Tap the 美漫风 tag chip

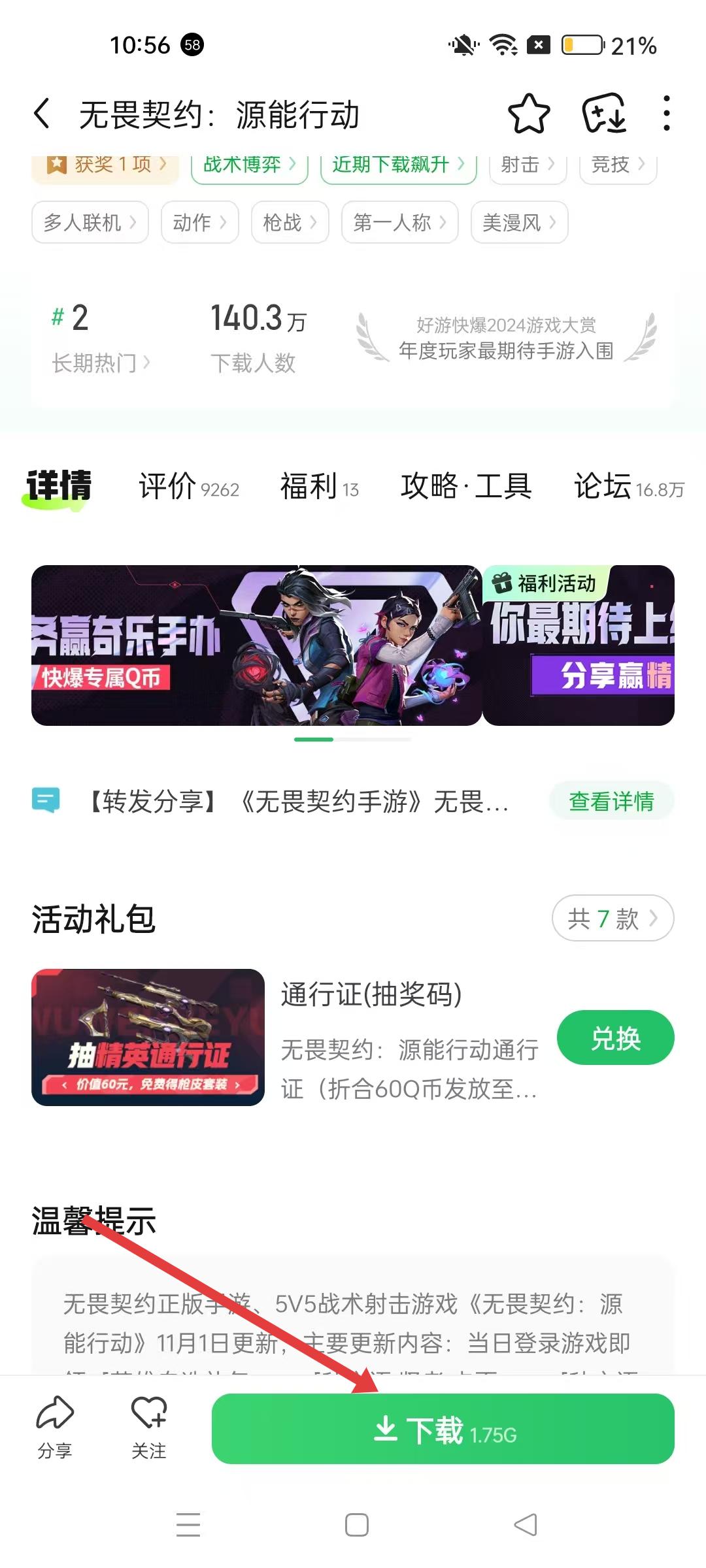pos(519,223)
